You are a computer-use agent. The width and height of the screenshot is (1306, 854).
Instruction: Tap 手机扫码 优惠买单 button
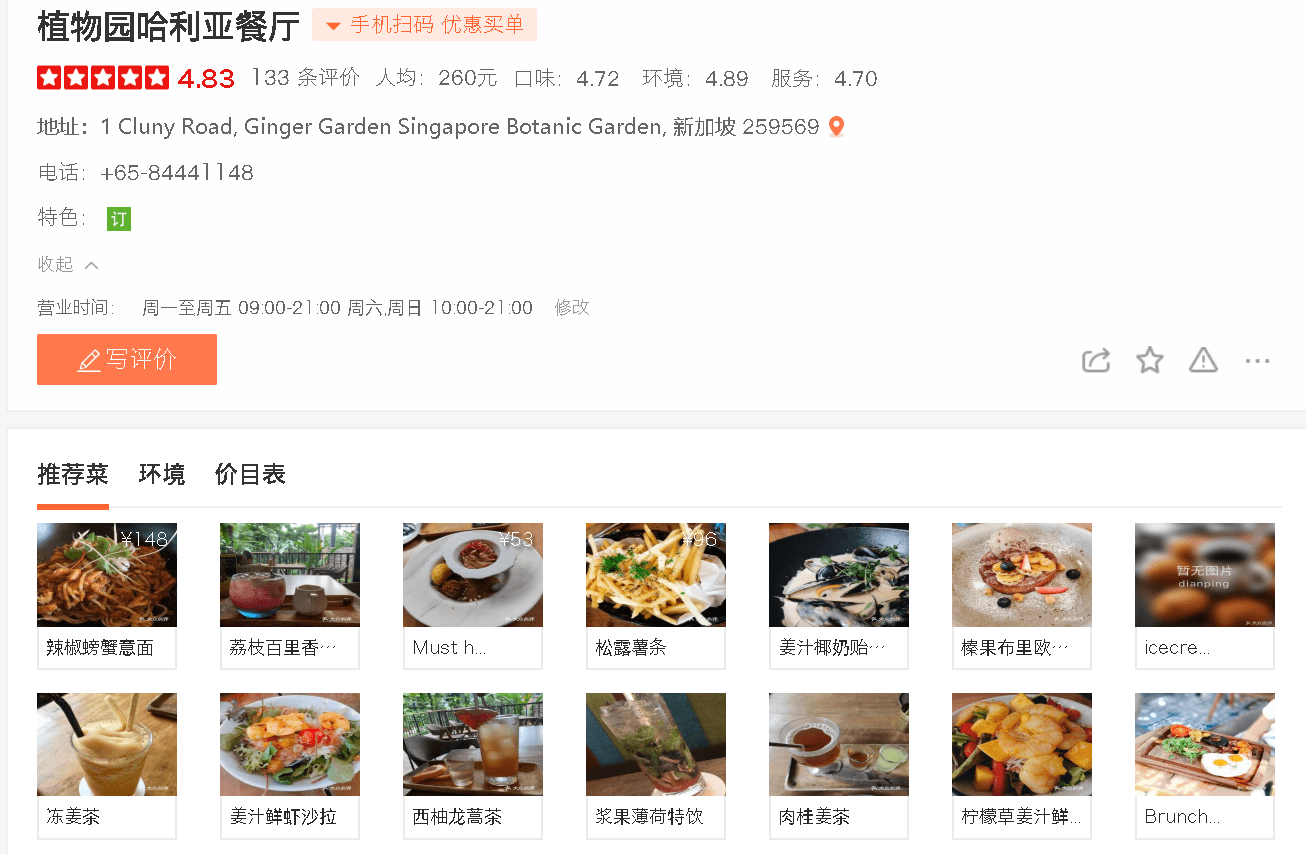424,25
